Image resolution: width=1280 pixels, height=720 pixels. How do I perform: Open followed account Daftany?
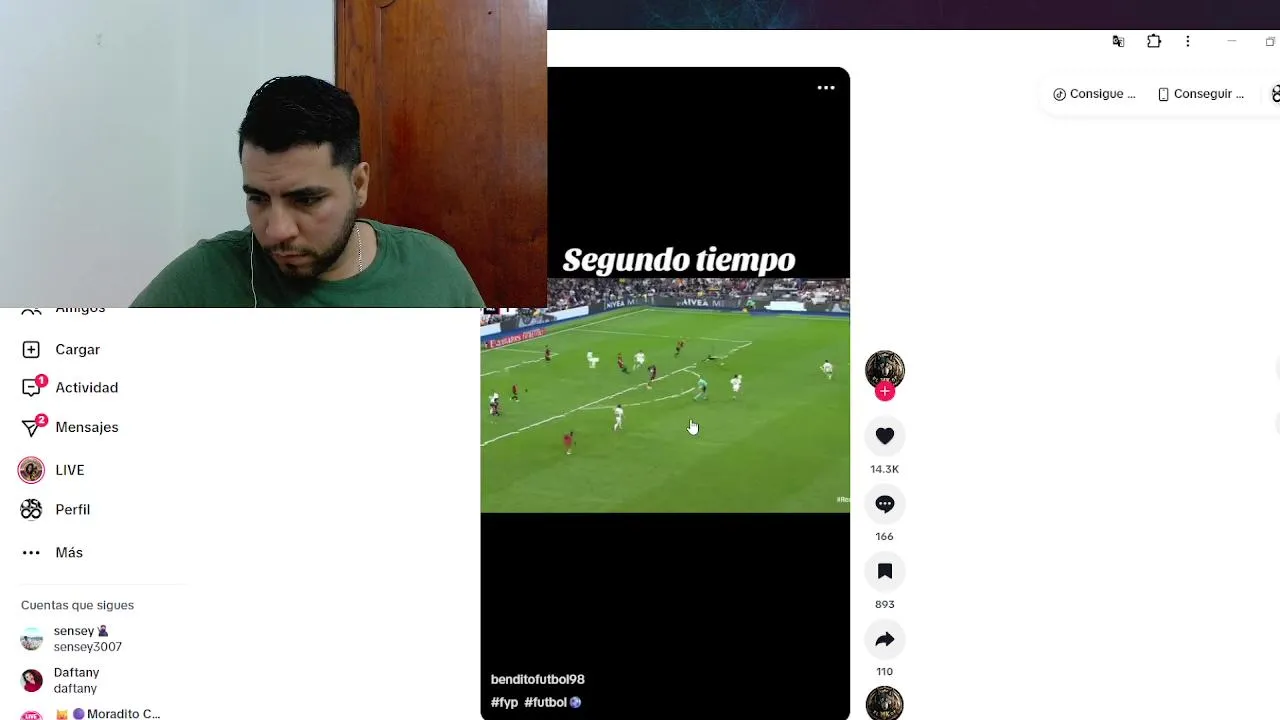click(76, 680)
